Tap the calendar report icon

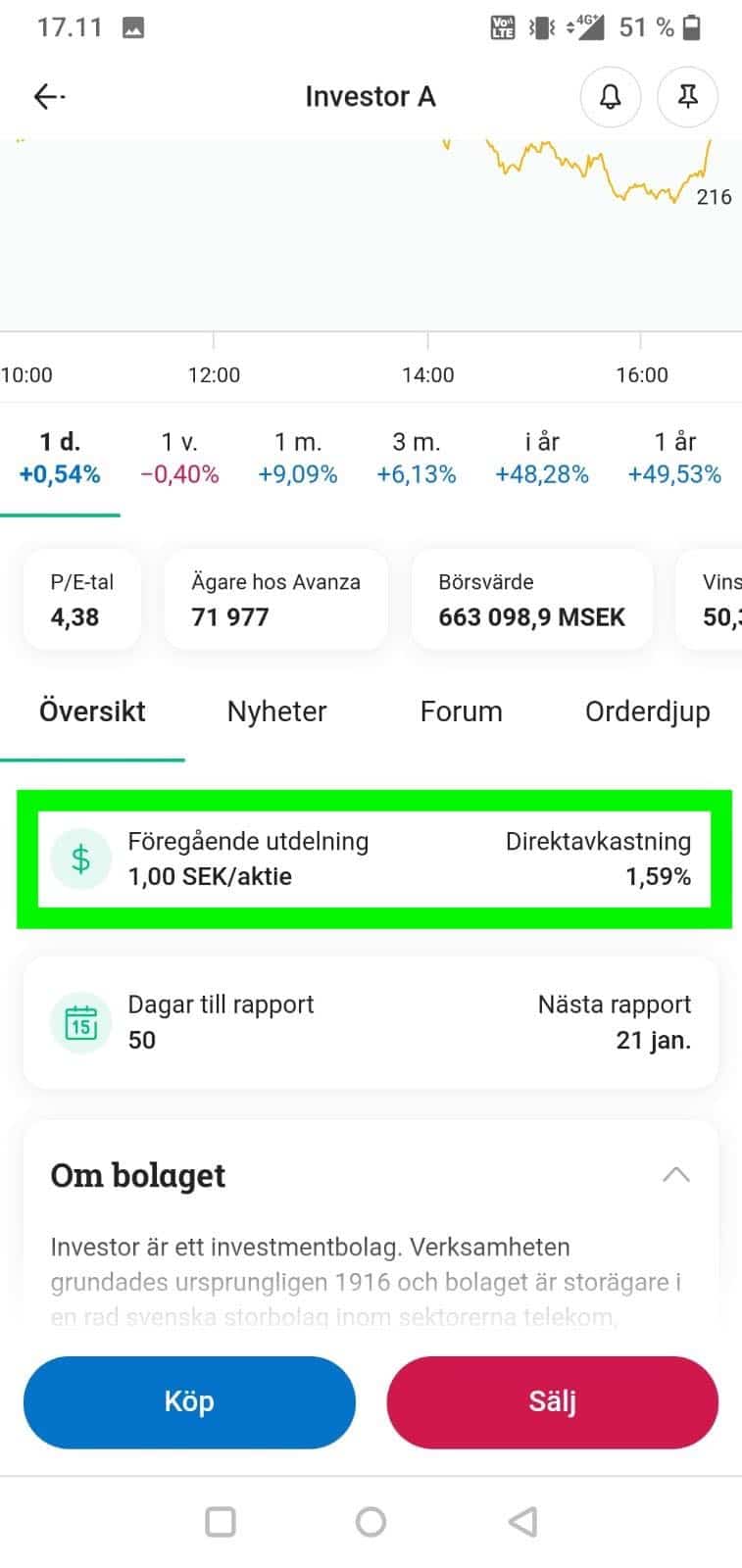79,1022
